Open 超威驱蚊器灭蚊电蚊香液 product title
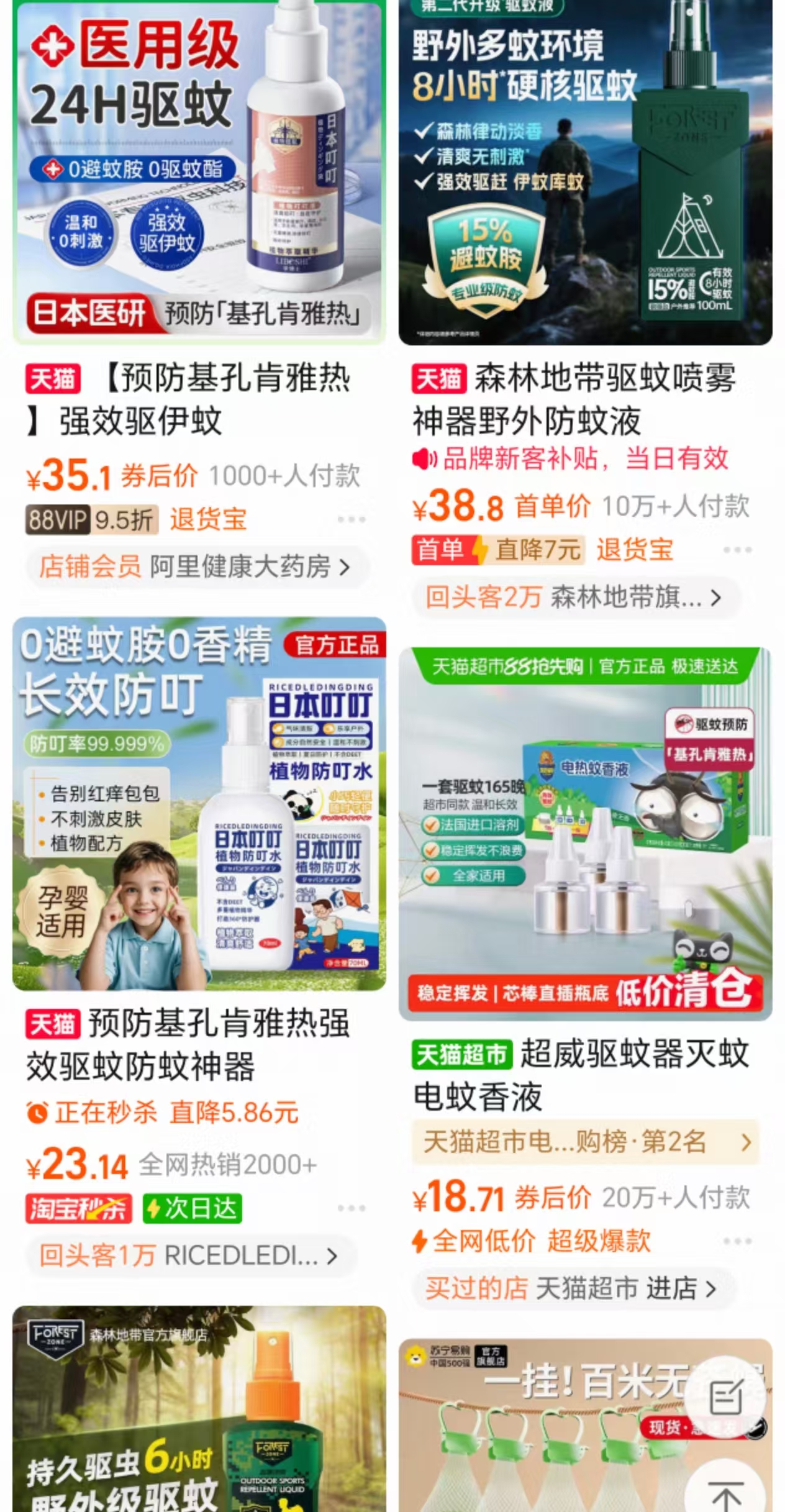Image resolution: width=785 pixels, height=1512 pixels. (581, 1075)
